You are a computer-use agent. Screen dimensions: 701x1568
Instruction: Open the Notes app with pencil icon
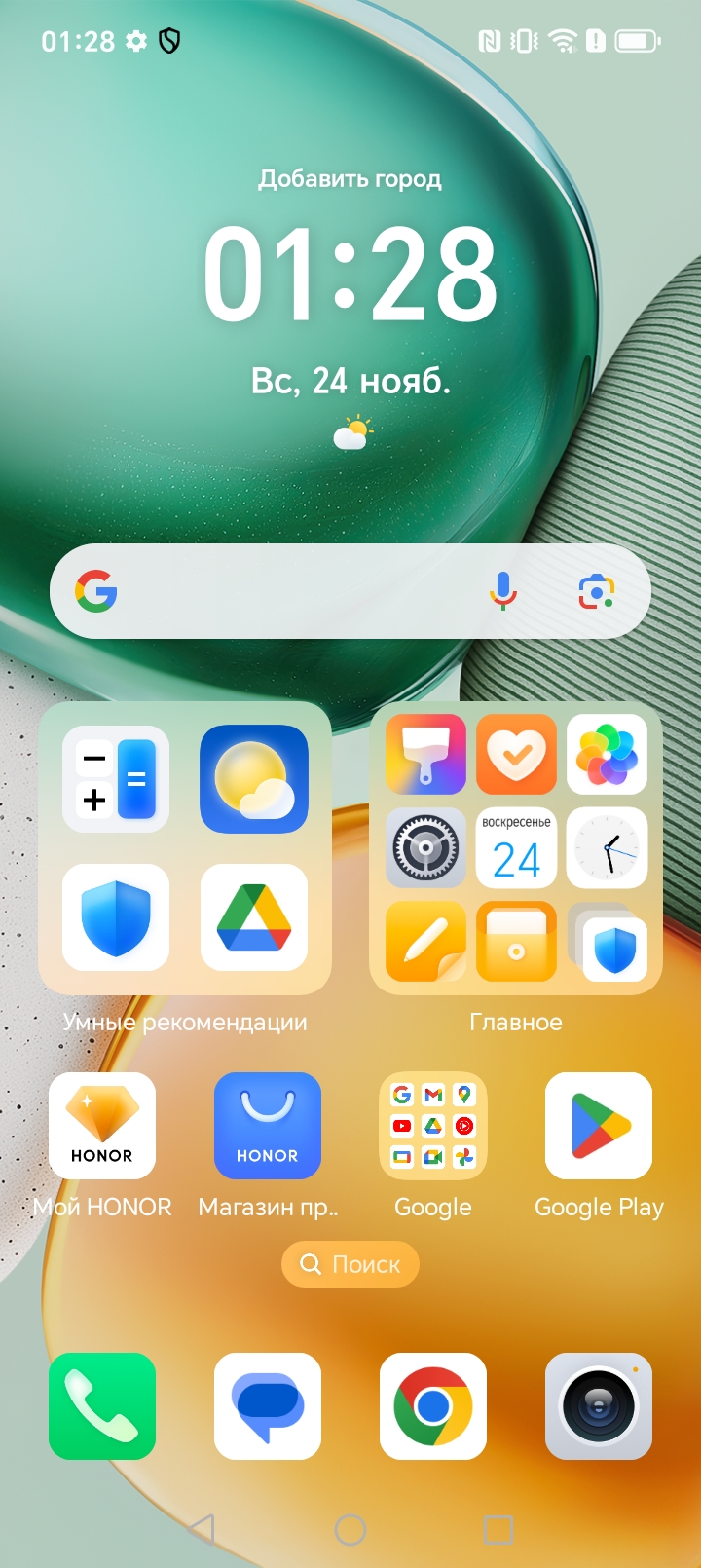(425, 941)
